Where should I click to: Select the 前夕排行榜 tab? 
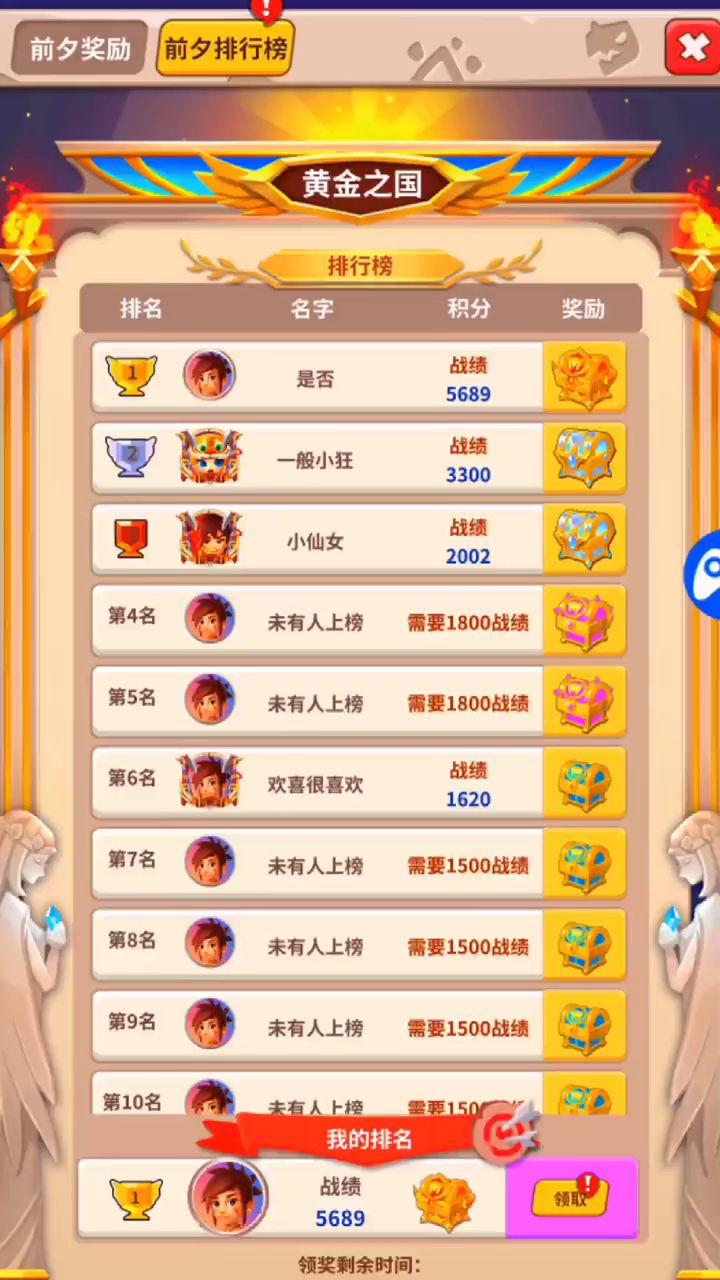pos(225,49)
